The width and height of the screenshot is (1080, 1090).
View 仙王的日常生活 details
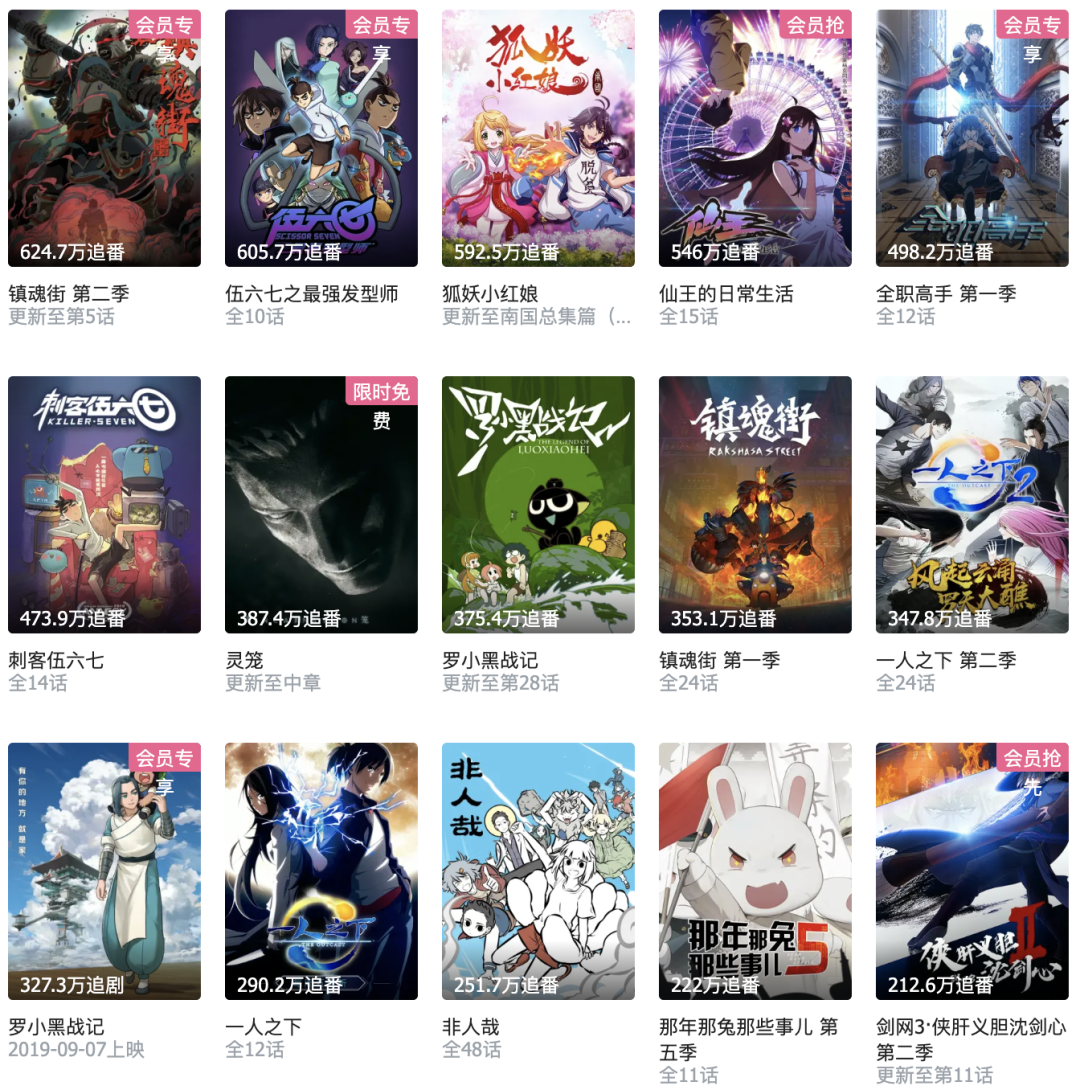[755, 138]
